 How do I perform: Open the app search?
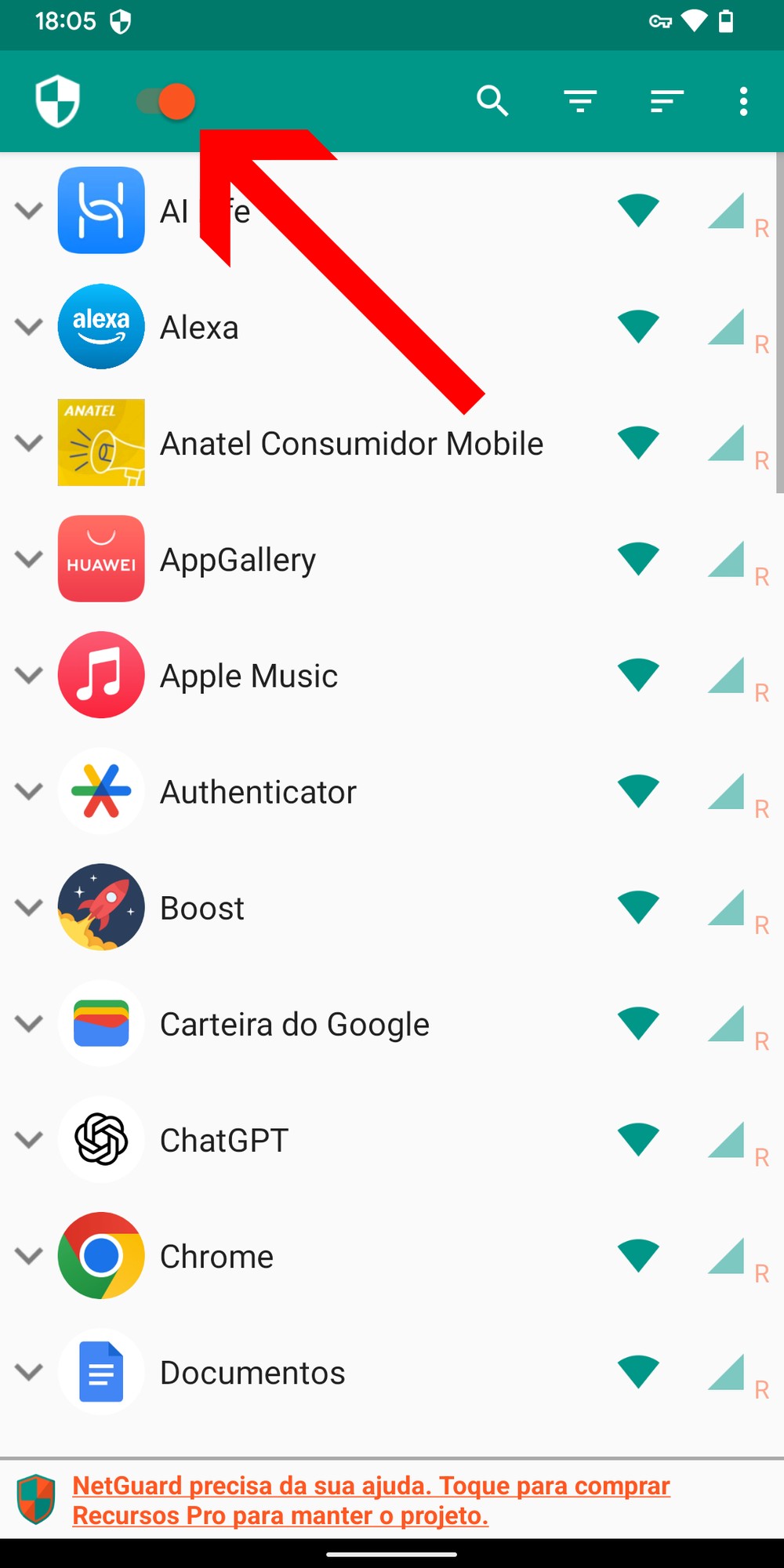click(x=492, y=101)
